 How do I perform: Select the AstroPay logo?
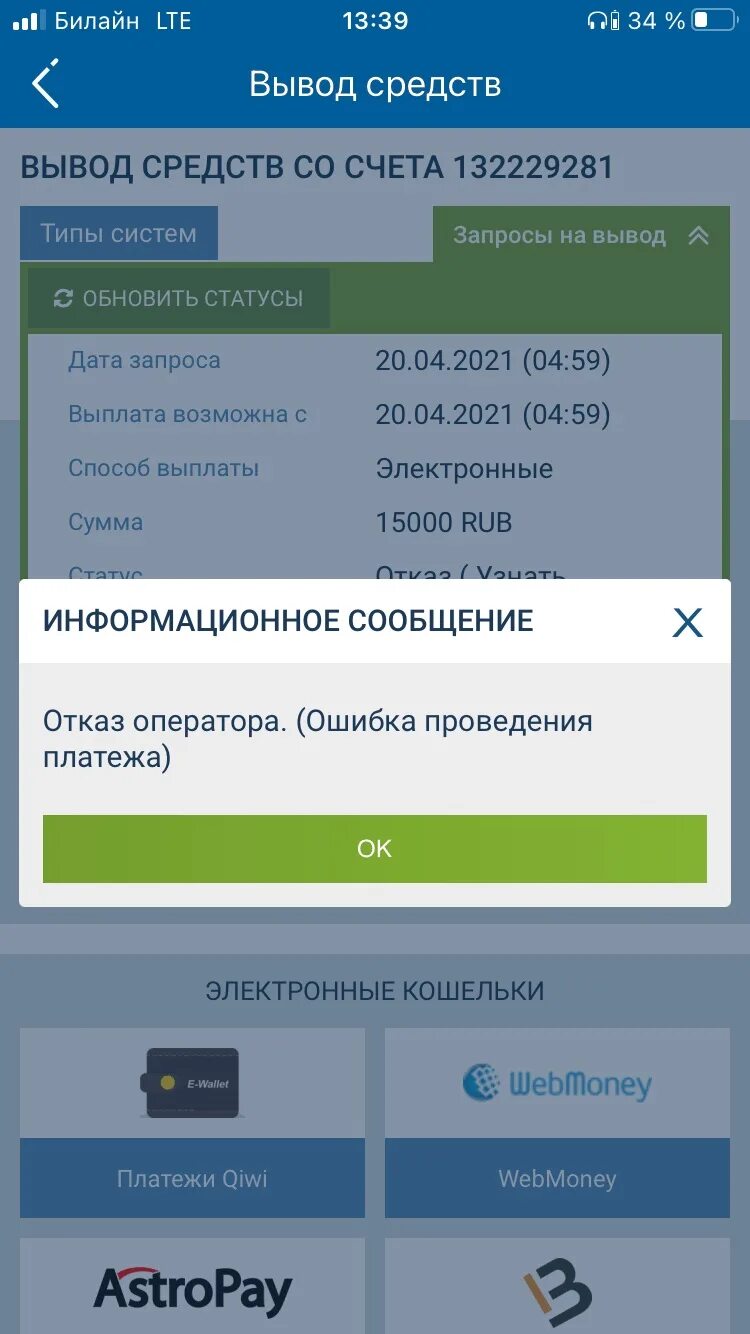tap(192, 1290)
